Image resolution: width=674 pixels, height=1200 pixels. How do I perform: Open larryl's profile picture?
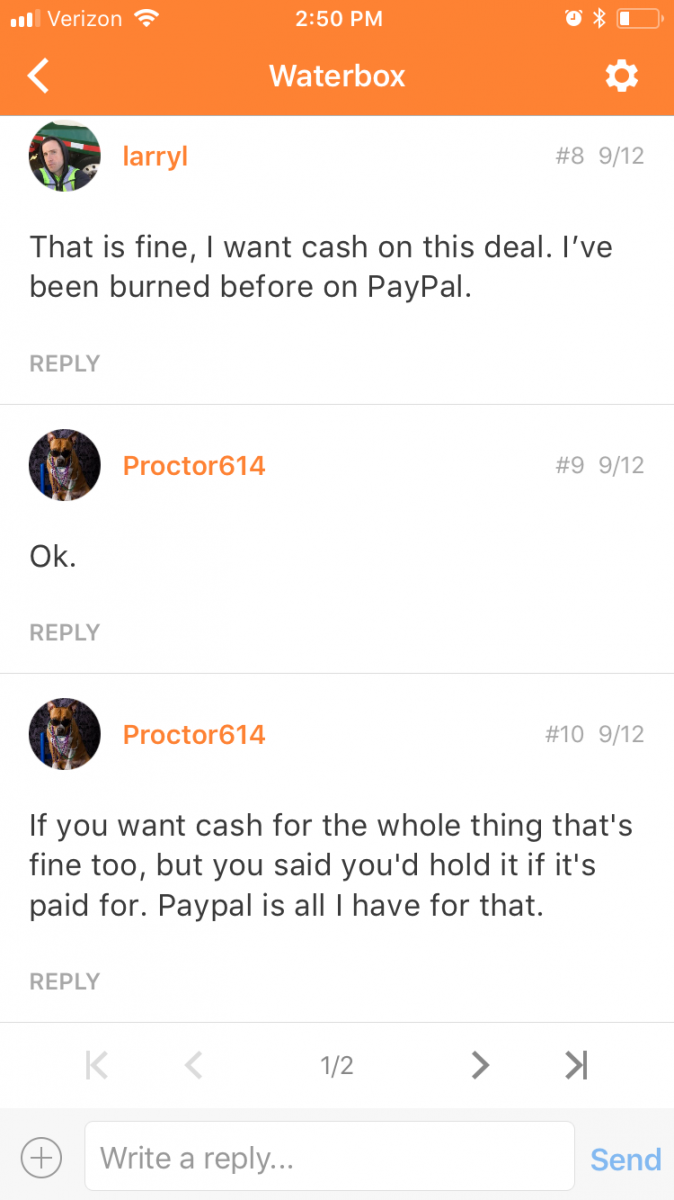[65, 156]
